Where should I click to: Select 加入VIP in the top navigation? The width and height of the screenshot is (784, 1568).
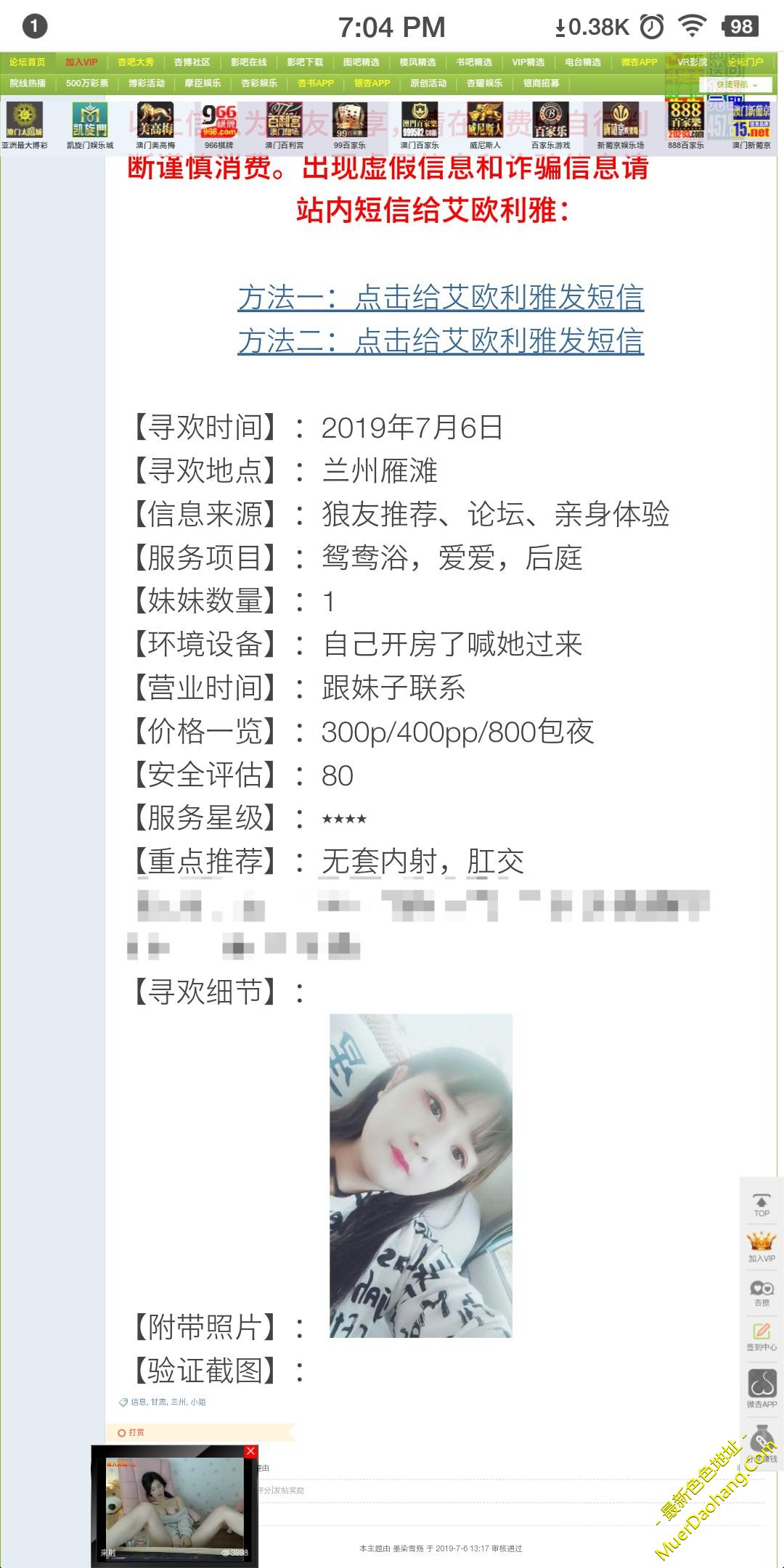(81, 62)
